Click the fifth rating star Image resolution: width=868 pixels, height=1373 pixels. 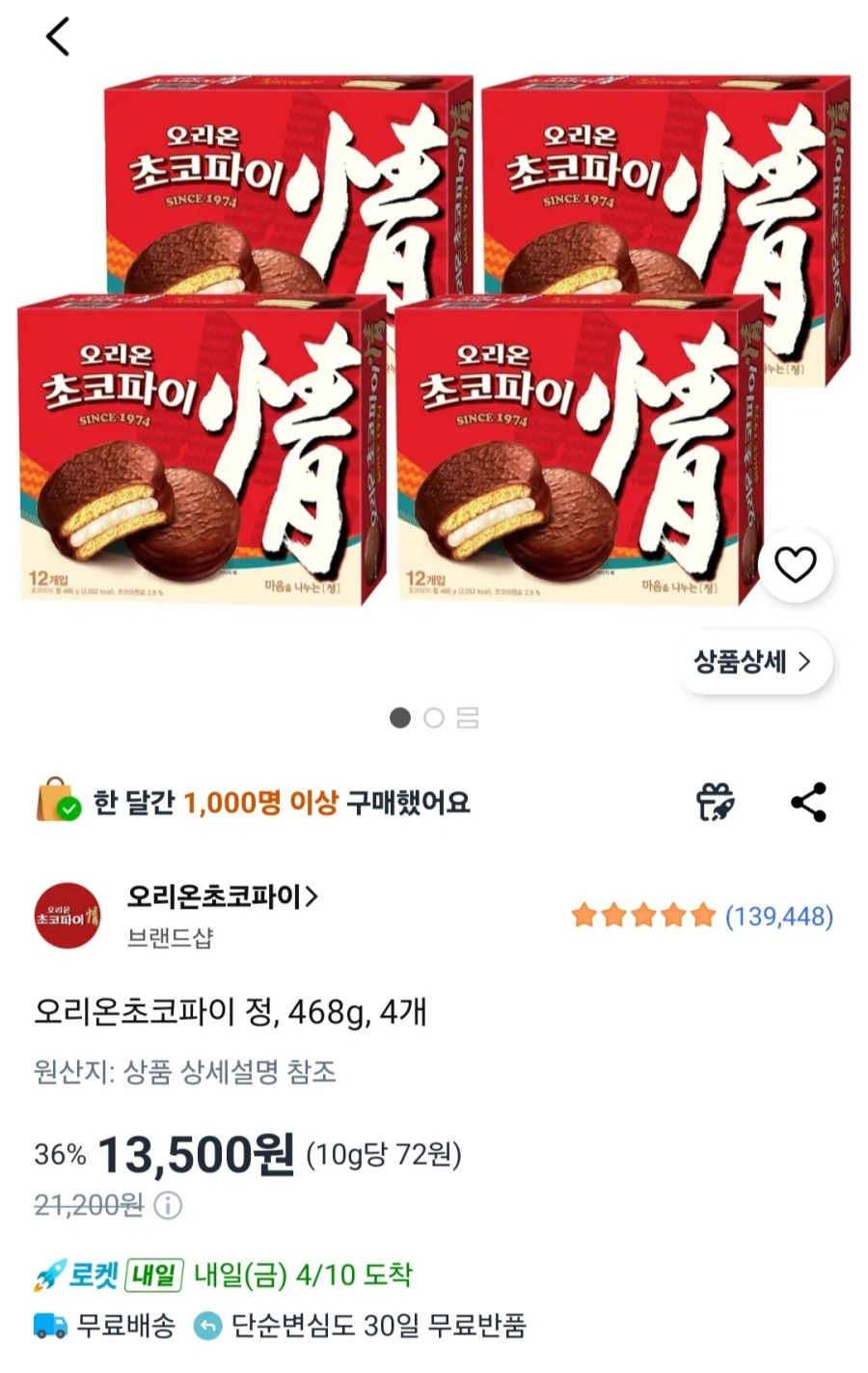[702, 915]
